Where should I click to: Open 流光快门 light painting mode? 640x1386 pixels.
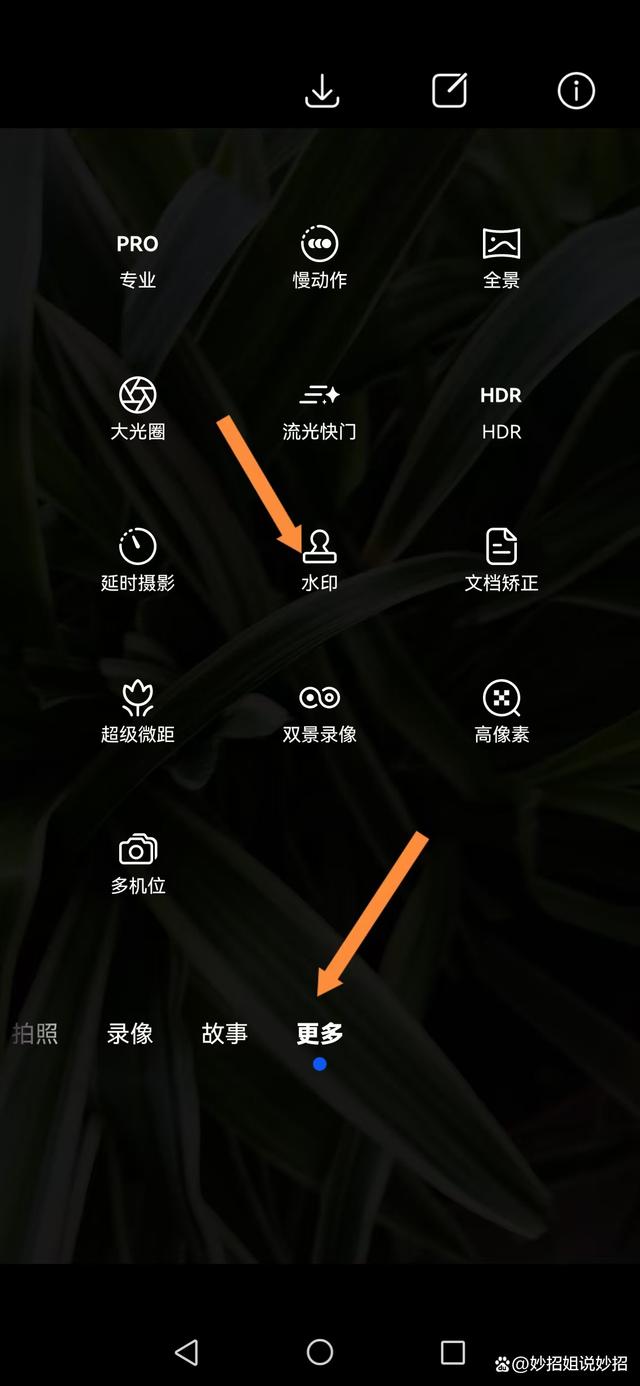click(320, 410)
